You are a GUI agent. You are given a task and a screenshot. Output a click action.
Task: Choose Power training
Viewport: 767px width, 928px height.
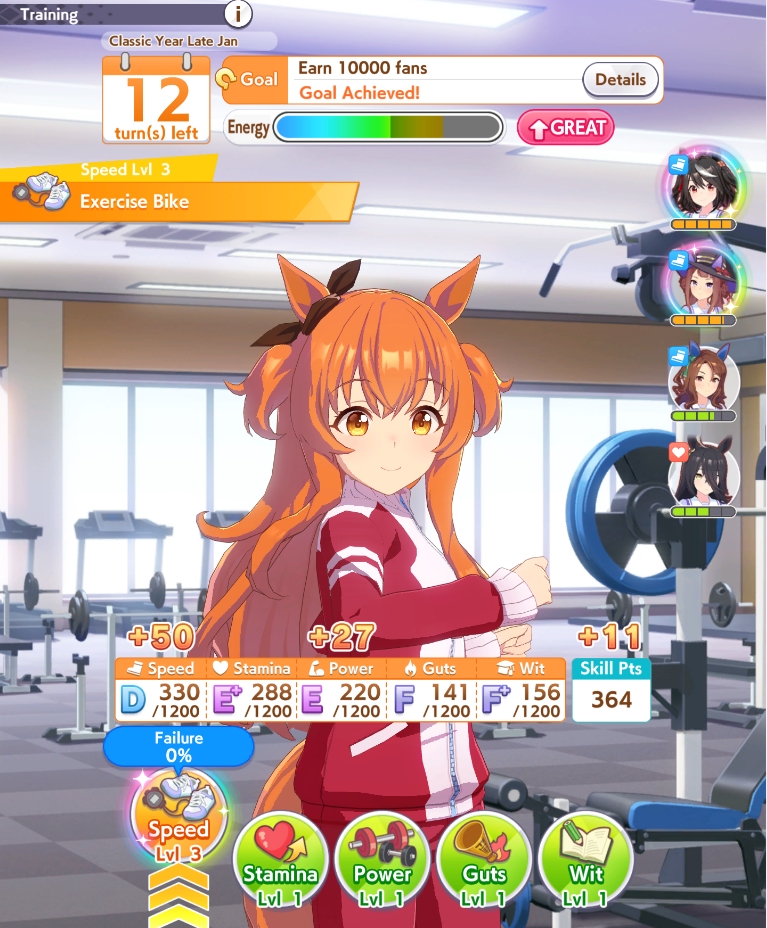(x=382, y=858)
